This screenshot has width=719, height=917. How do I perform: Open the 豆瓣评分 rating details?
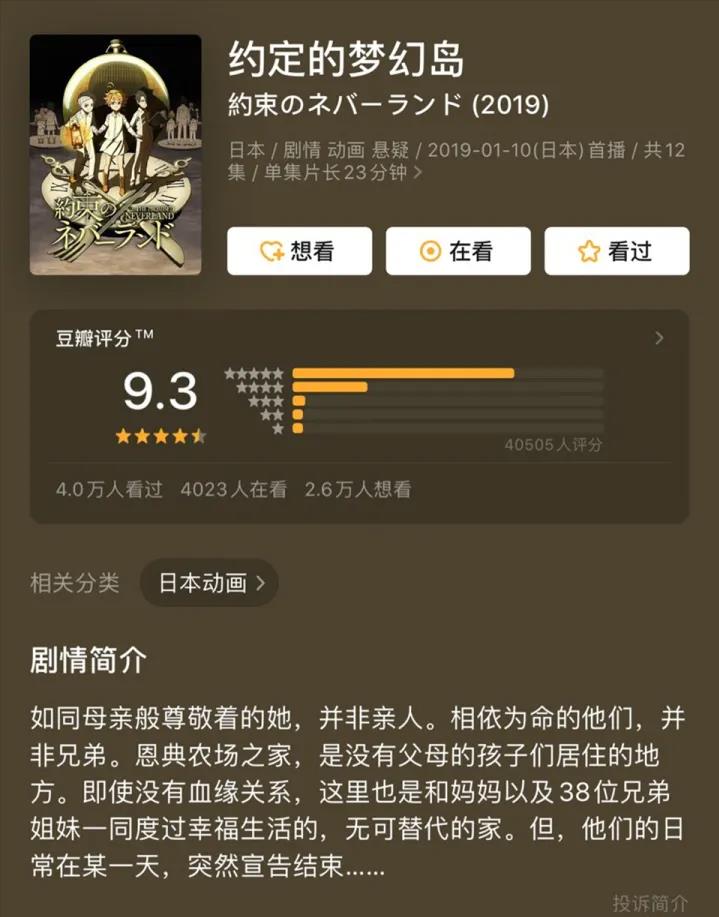point(658,338)
